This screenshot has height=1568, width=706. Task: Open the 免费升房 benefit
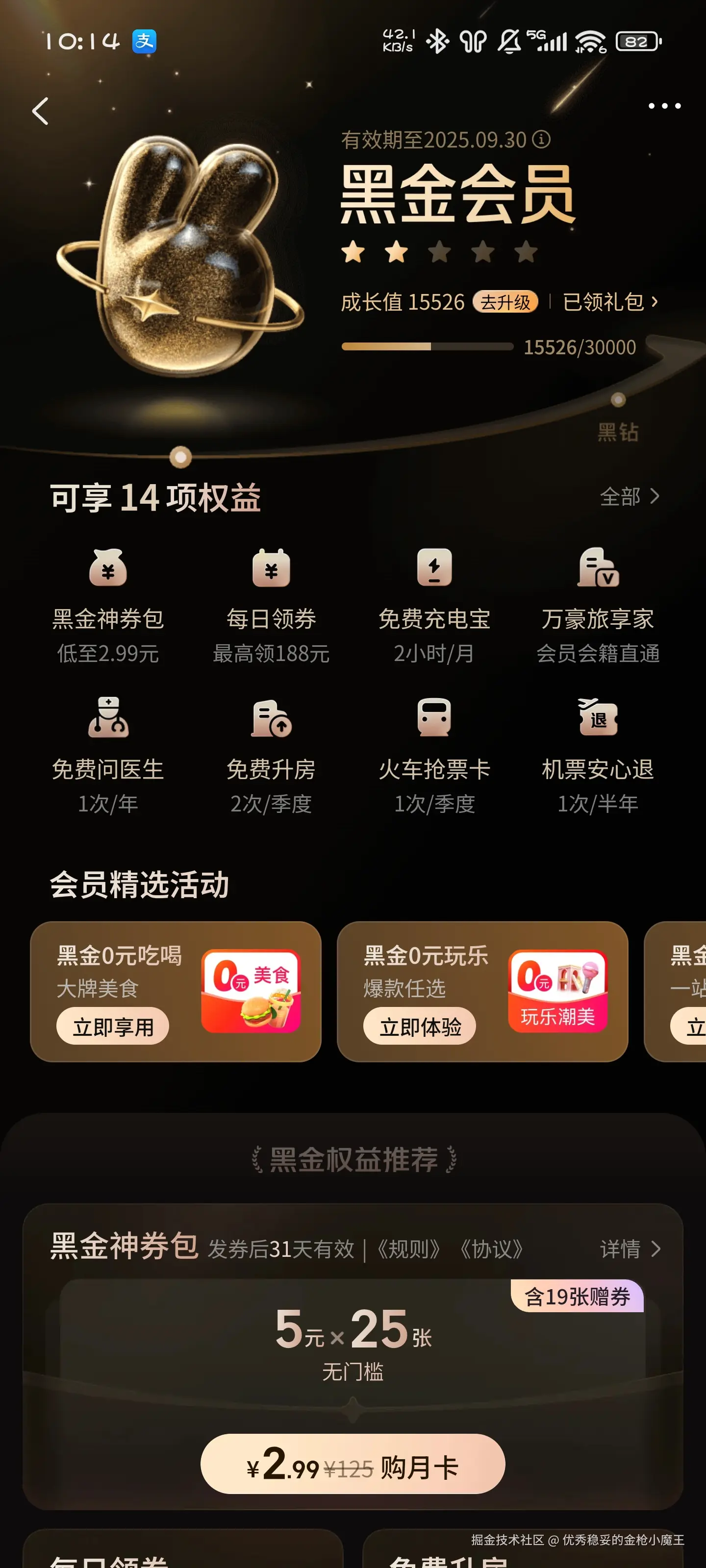coord(271,718)
